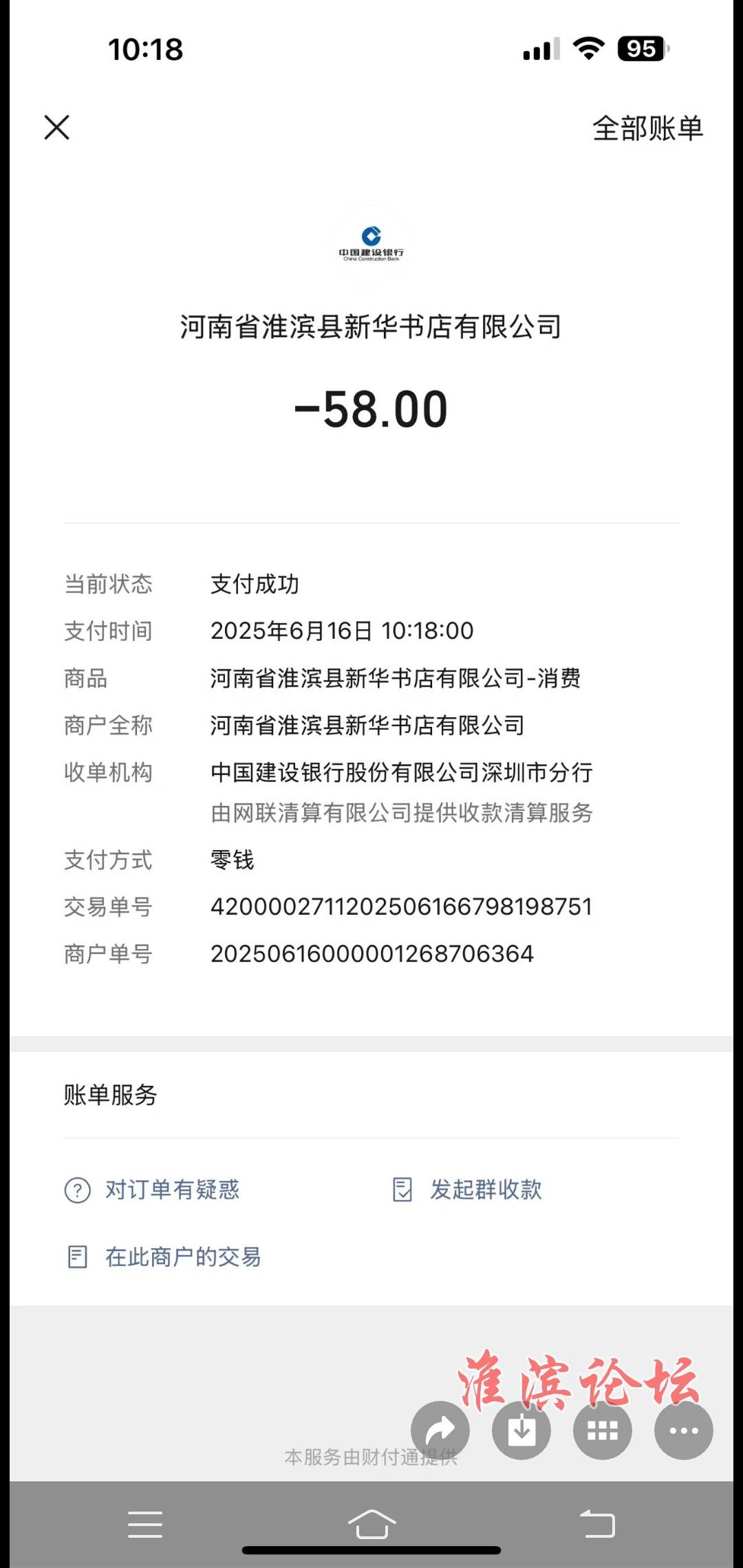Open the three-dot more options button
The image size is (743, 1568).
(684, 1430)
